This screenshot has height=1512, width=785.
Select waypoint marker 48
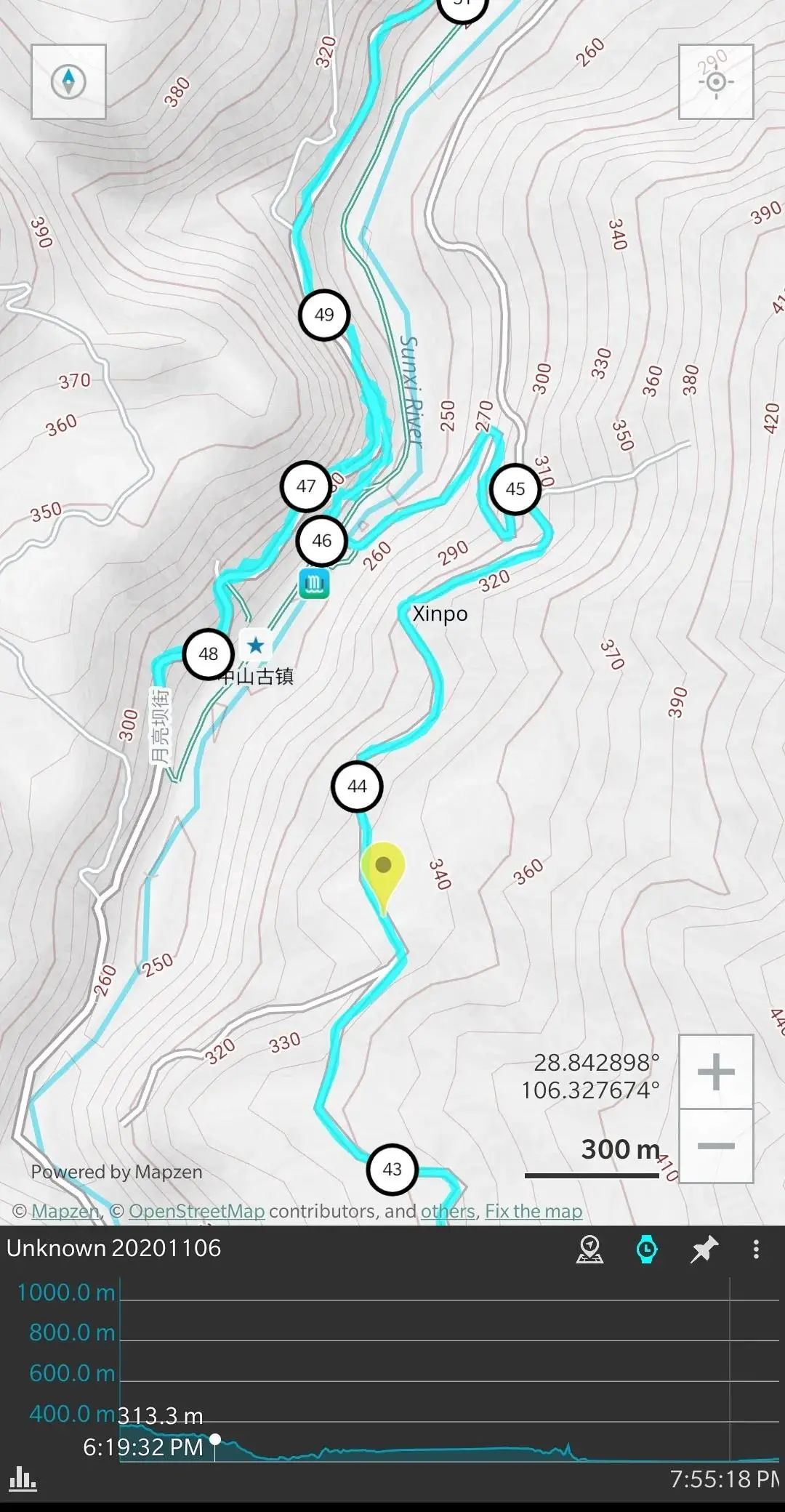point(208,654)
